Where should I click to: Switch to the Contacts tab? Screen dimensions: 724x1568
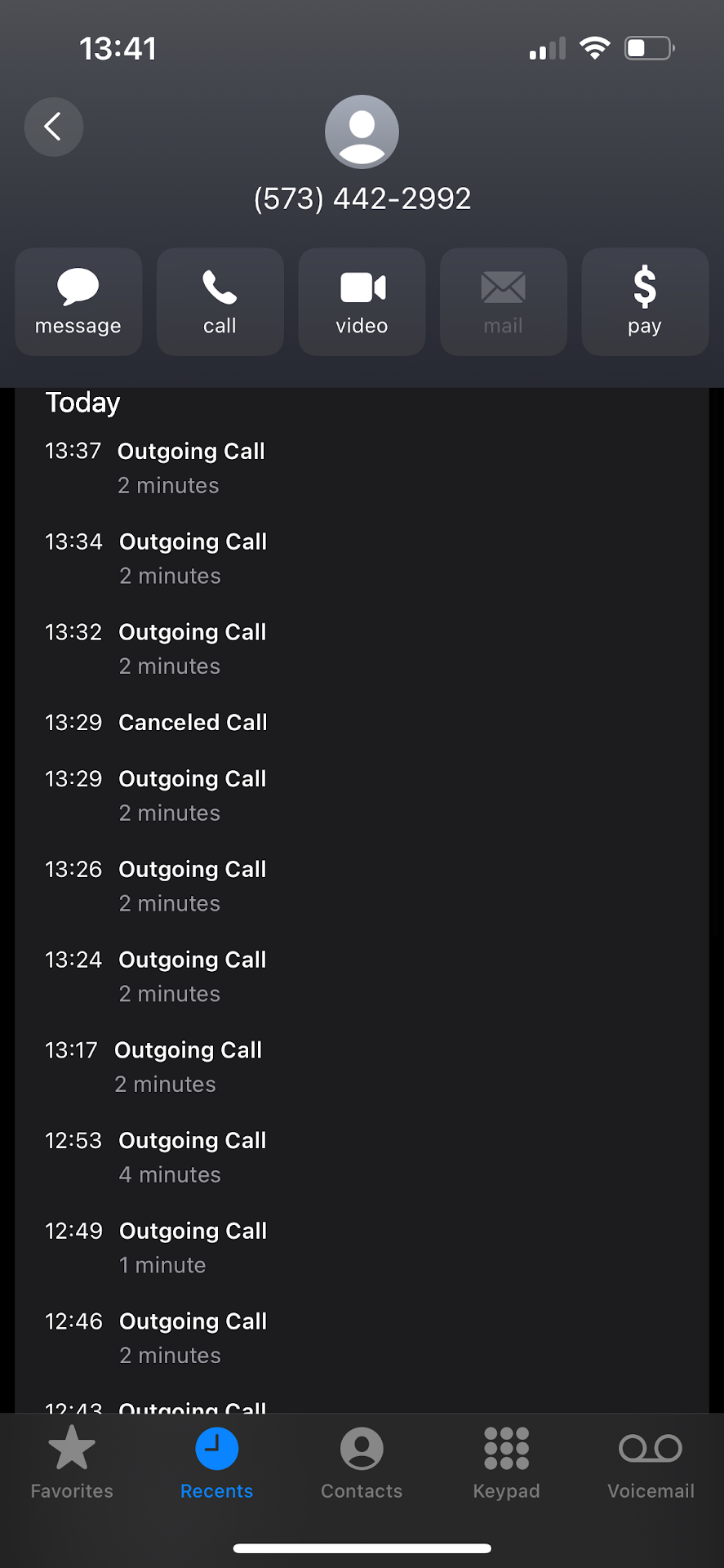[362, 1463]
